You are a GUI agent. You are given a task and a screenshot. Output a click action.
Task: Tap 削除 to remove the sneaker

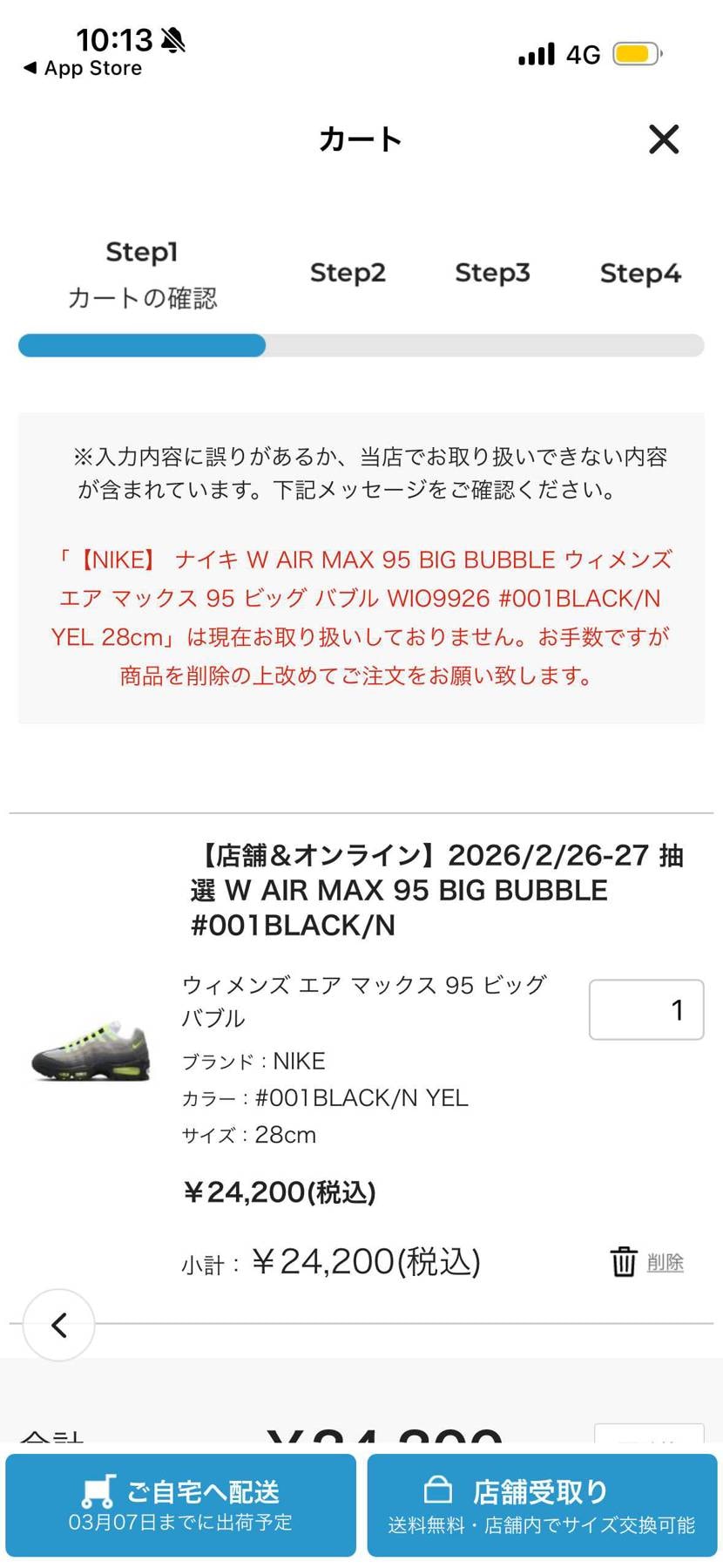click(664, 1261)
